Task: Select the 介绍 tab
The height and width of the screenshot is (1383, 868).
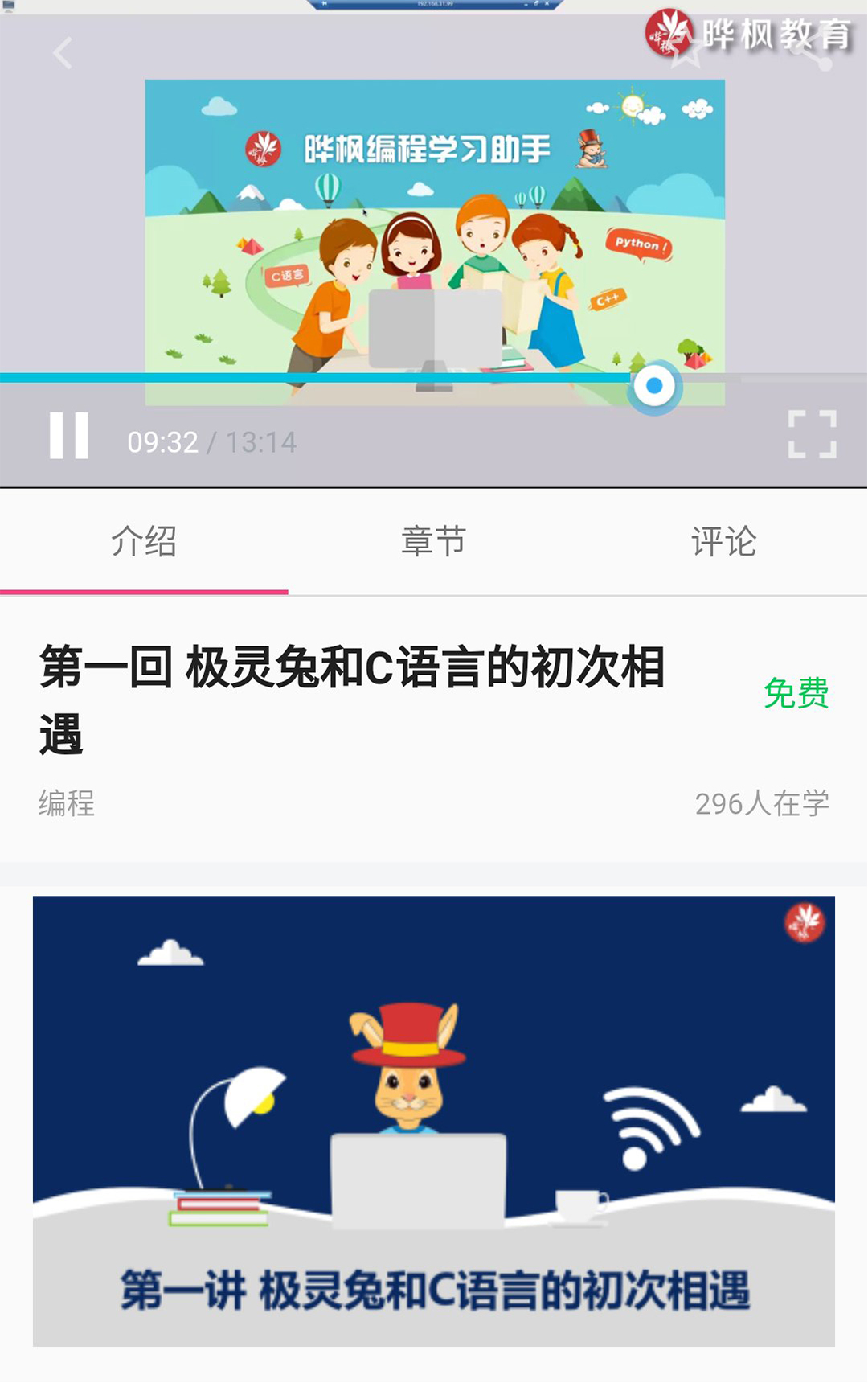Action: click(x=144, y=542)
